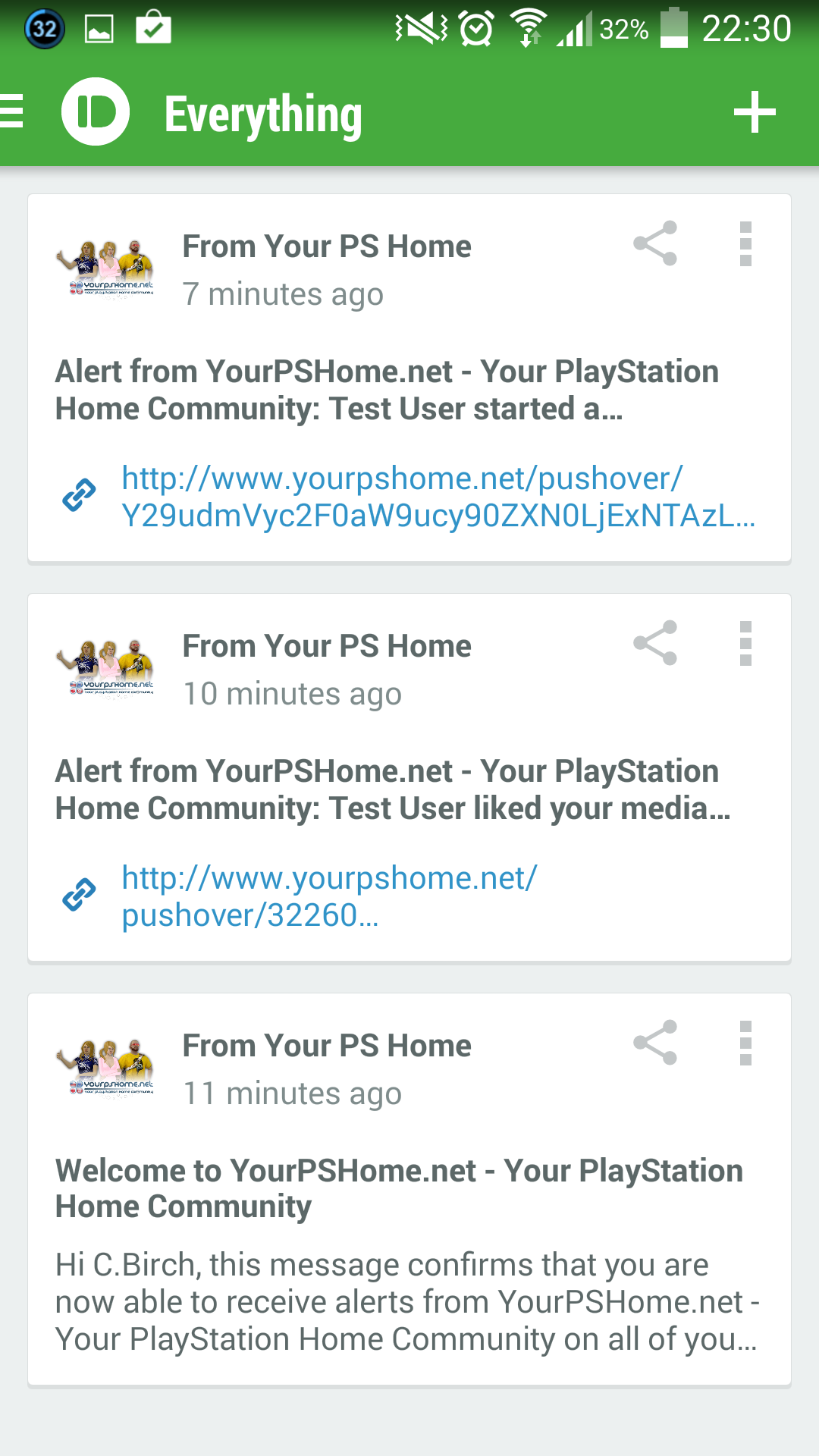
Task: Tap the plus icon to add new
Action: tap(755, 112)
